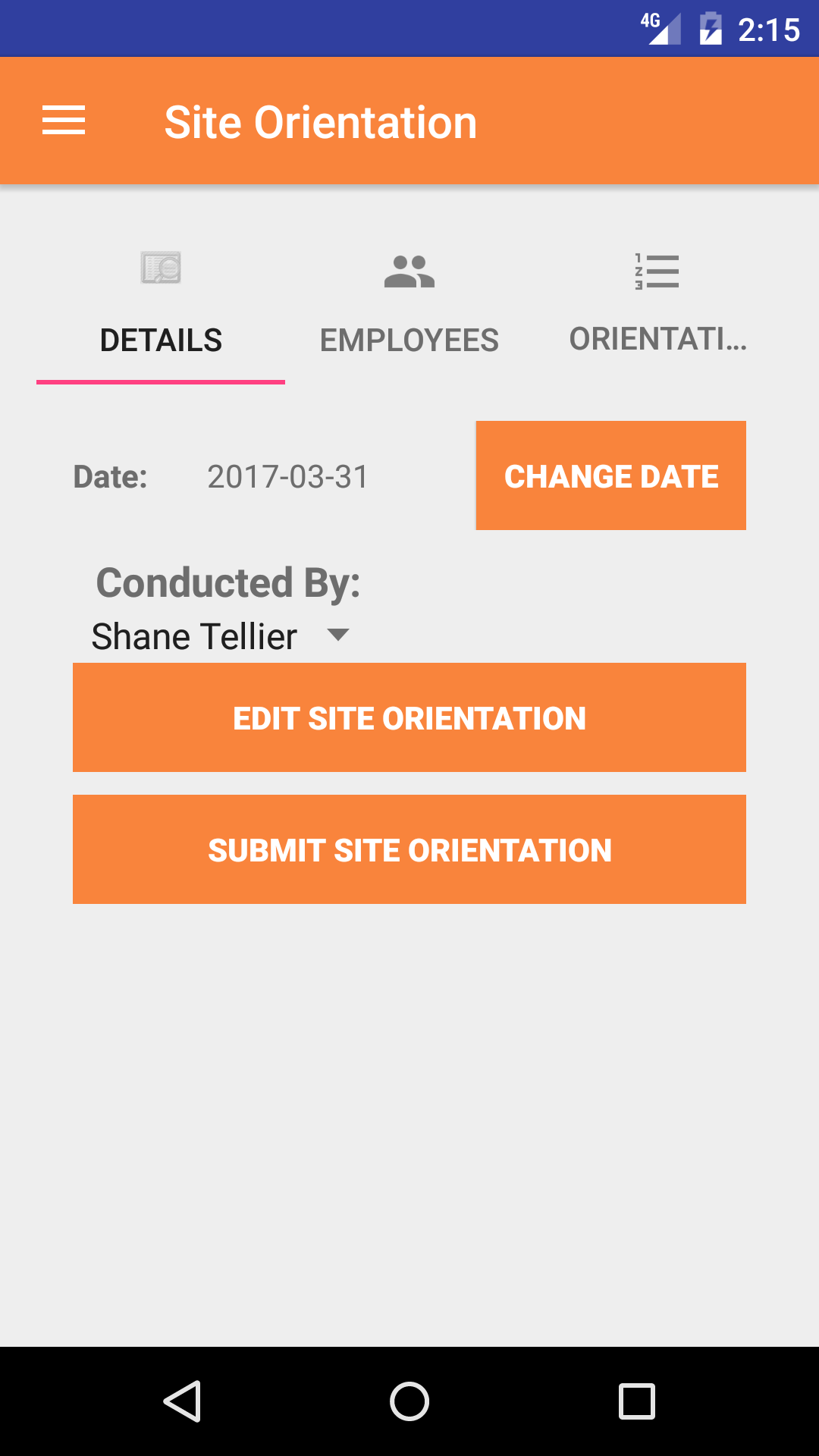Screen dimensions: 819x1456
Task: Switch to the Orientation tab
Action: (x=657, y=311)
